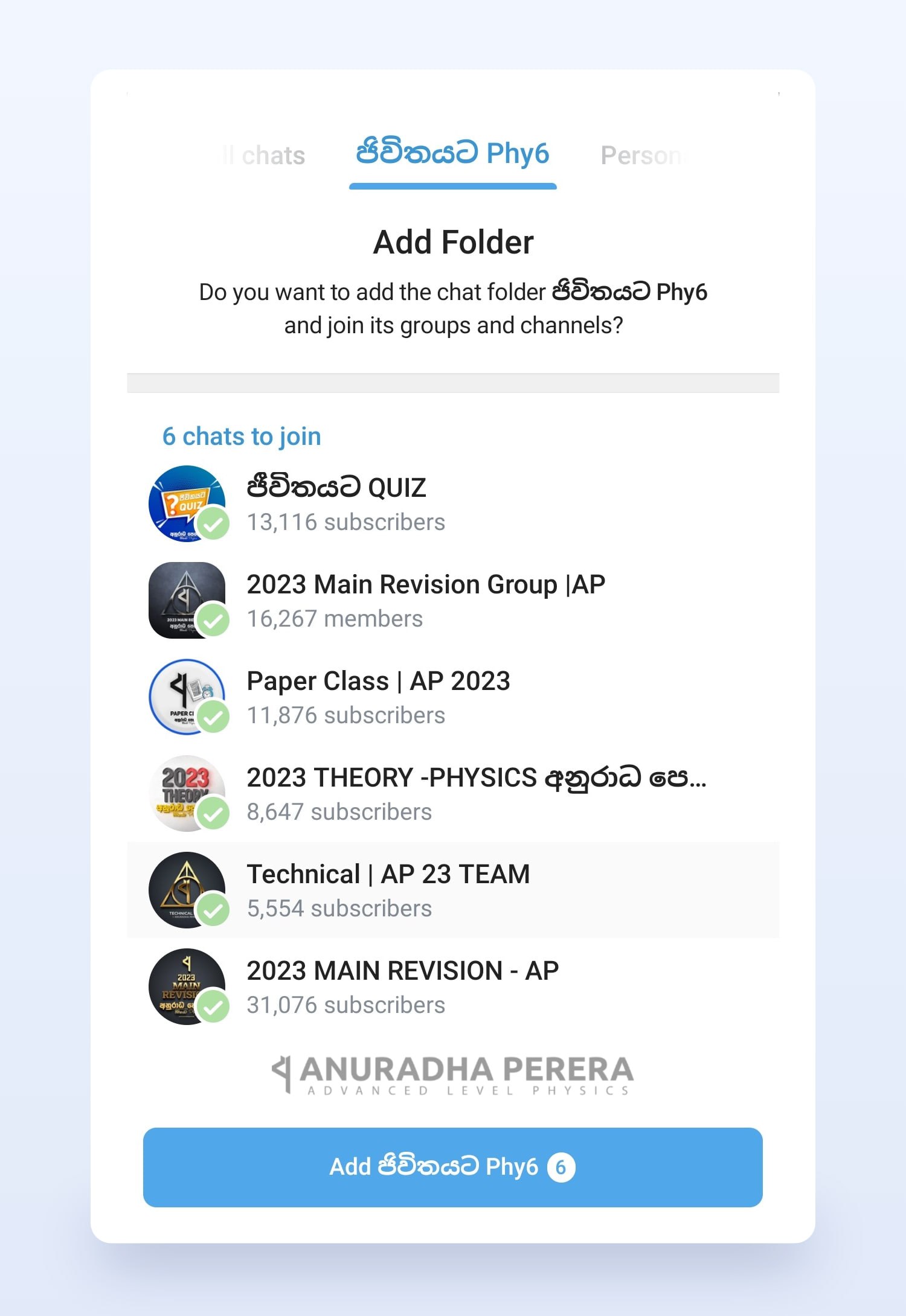Tap the Add ජීවිතයට Phy6 button
The width and height of the screenshot is (906, 1316).
[x=453, y=1167]
